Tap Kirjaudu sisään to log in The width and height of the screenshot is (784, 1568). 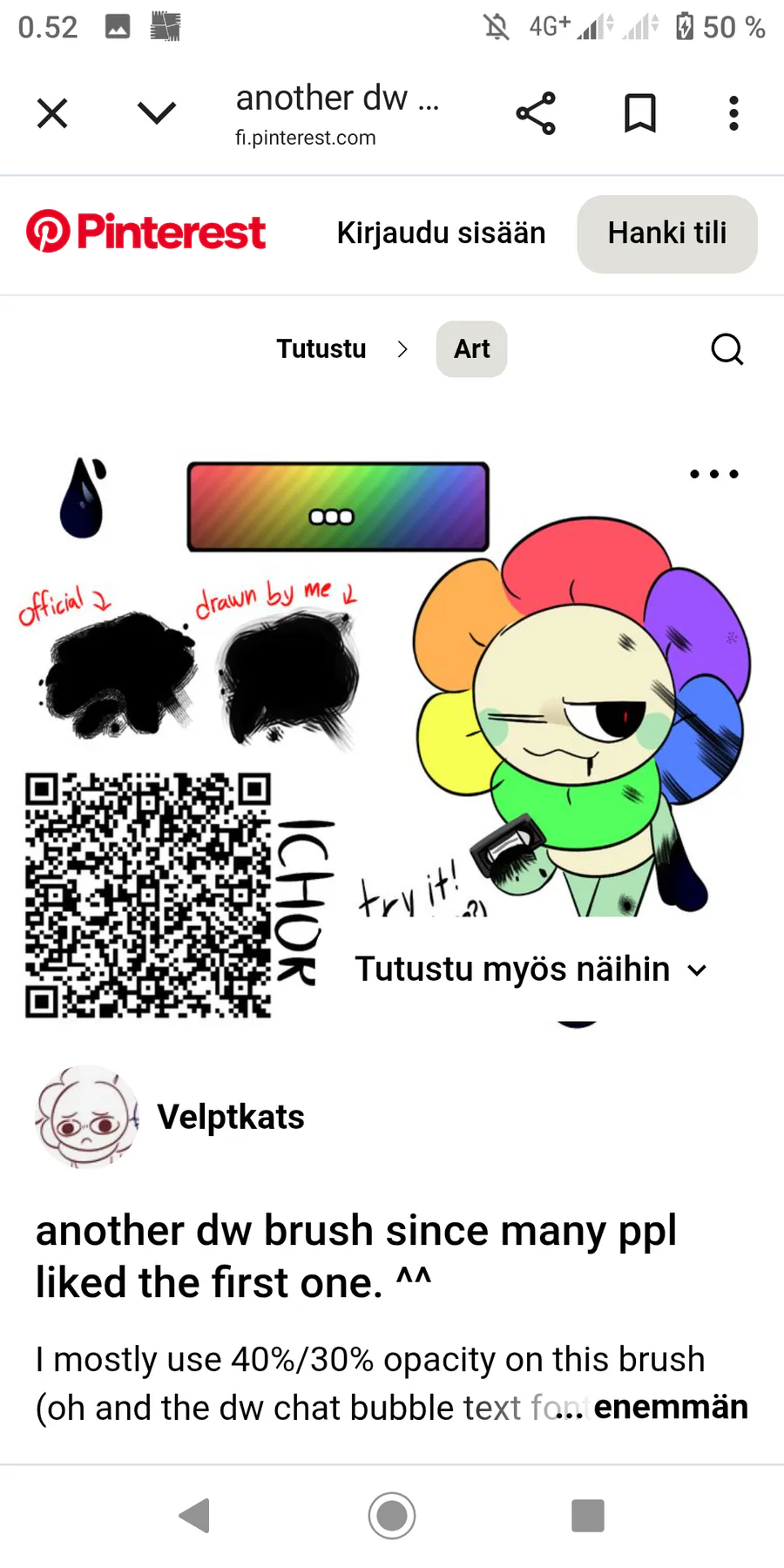tap(441, 233)
